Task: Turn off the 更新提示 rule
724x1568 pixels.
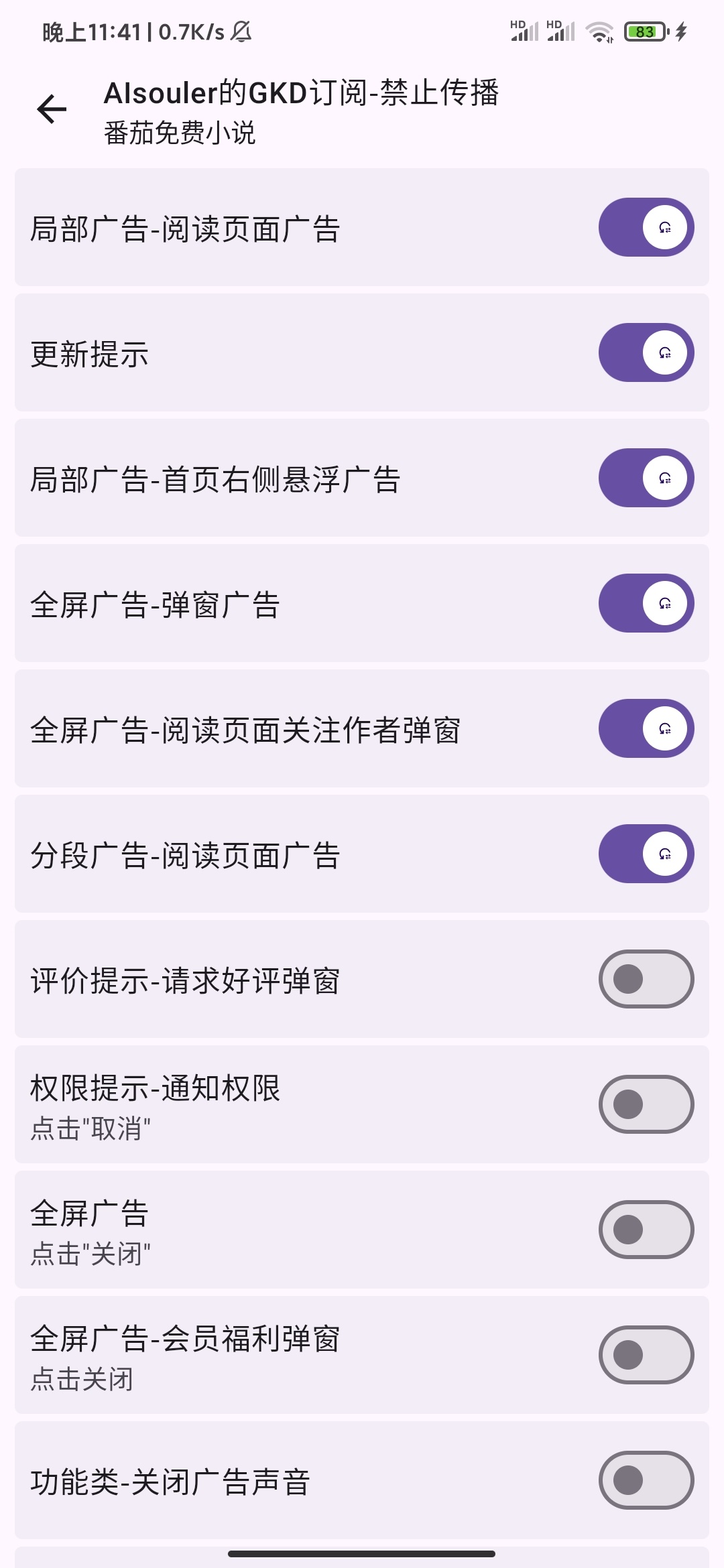Action: [x=646, y=352]
